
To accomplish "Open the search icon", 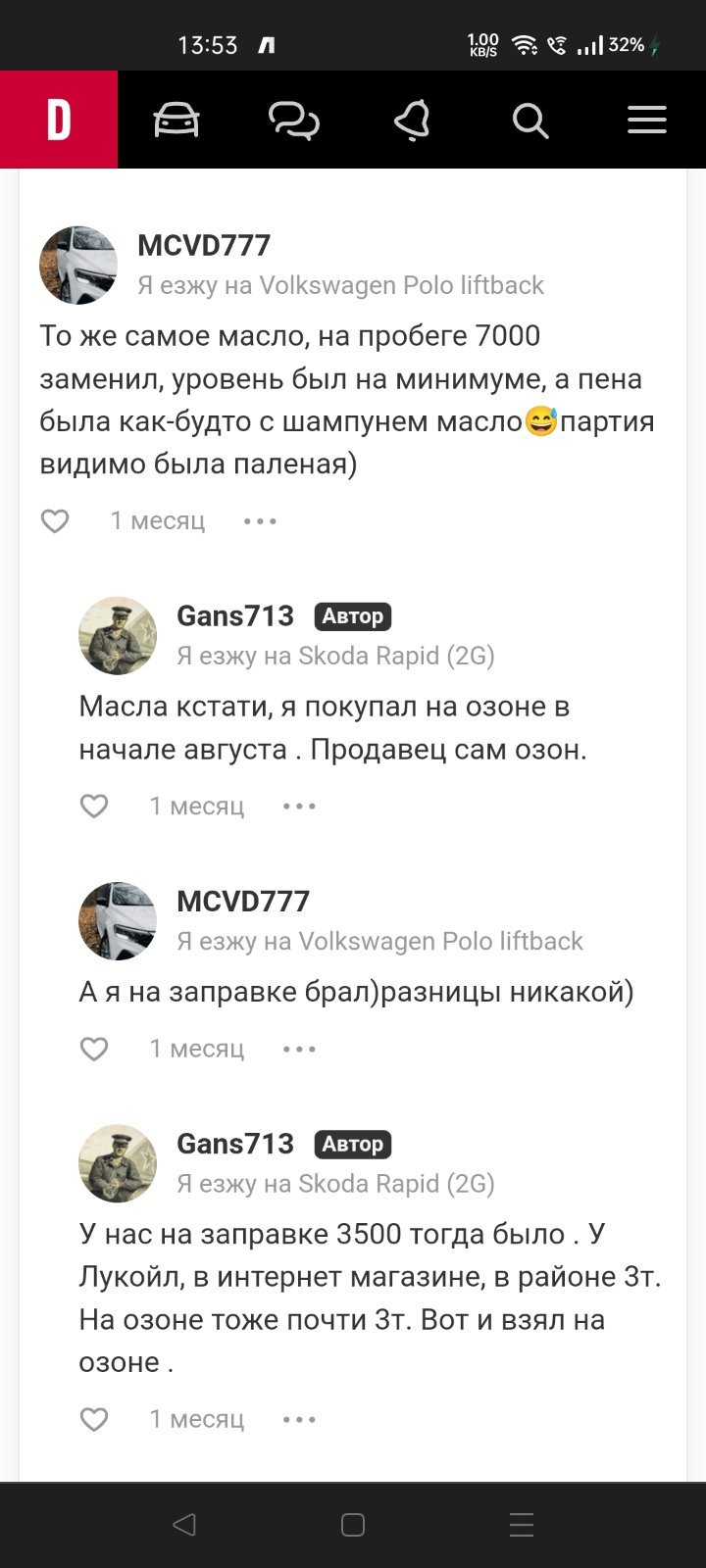I will [530, 122].
